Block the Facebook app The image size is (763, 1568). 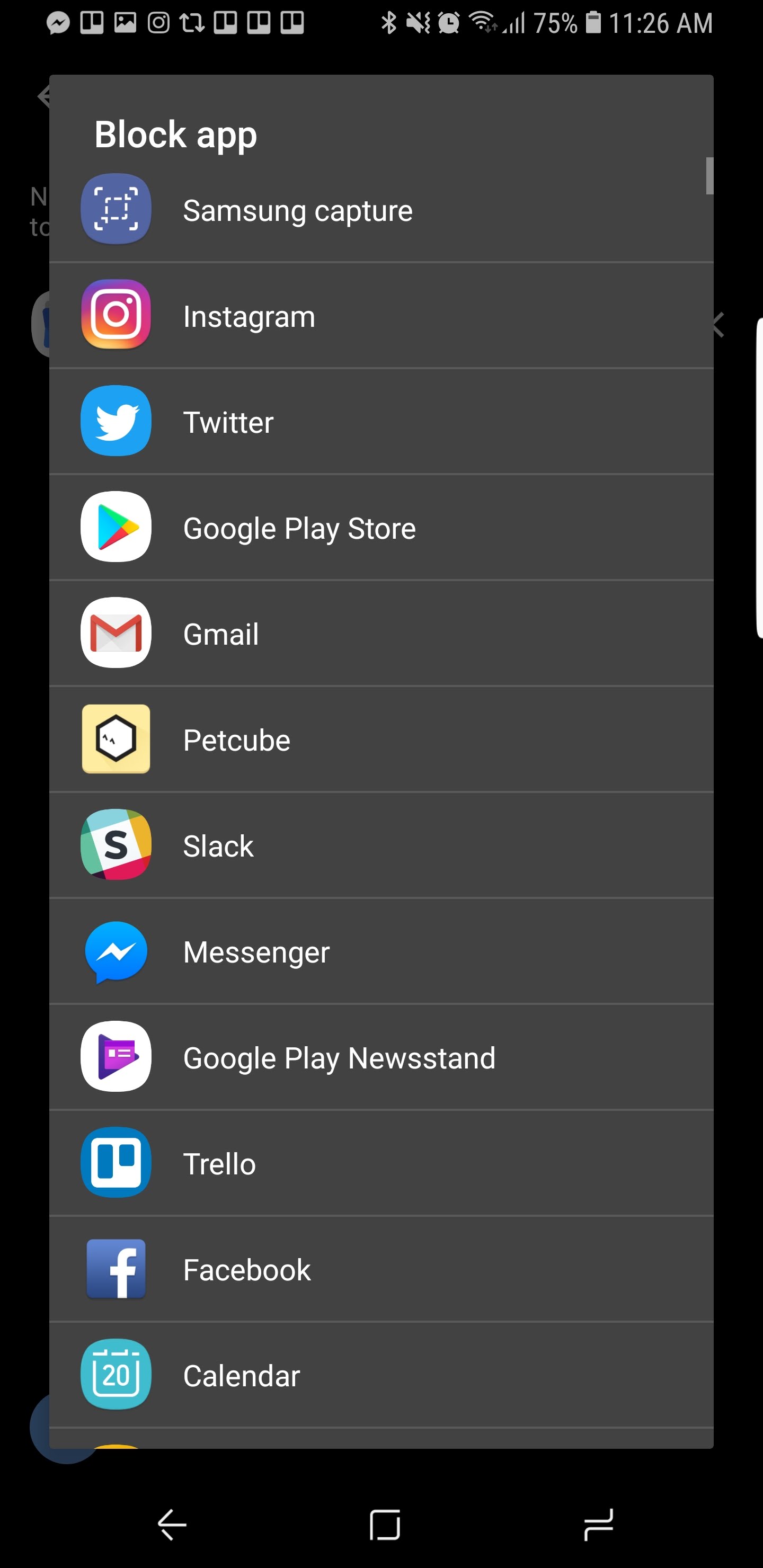(x=381, y=1269)
